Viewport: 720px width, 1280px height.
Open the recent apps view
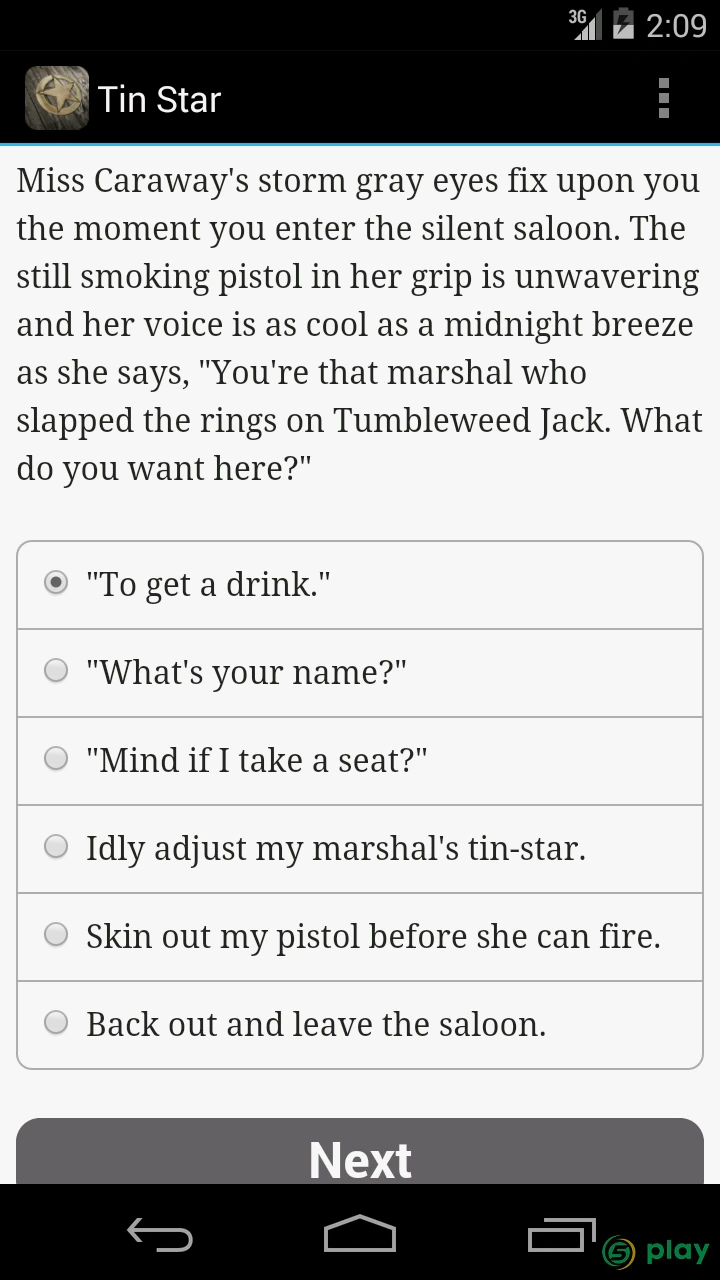(x=560, y=1235)
